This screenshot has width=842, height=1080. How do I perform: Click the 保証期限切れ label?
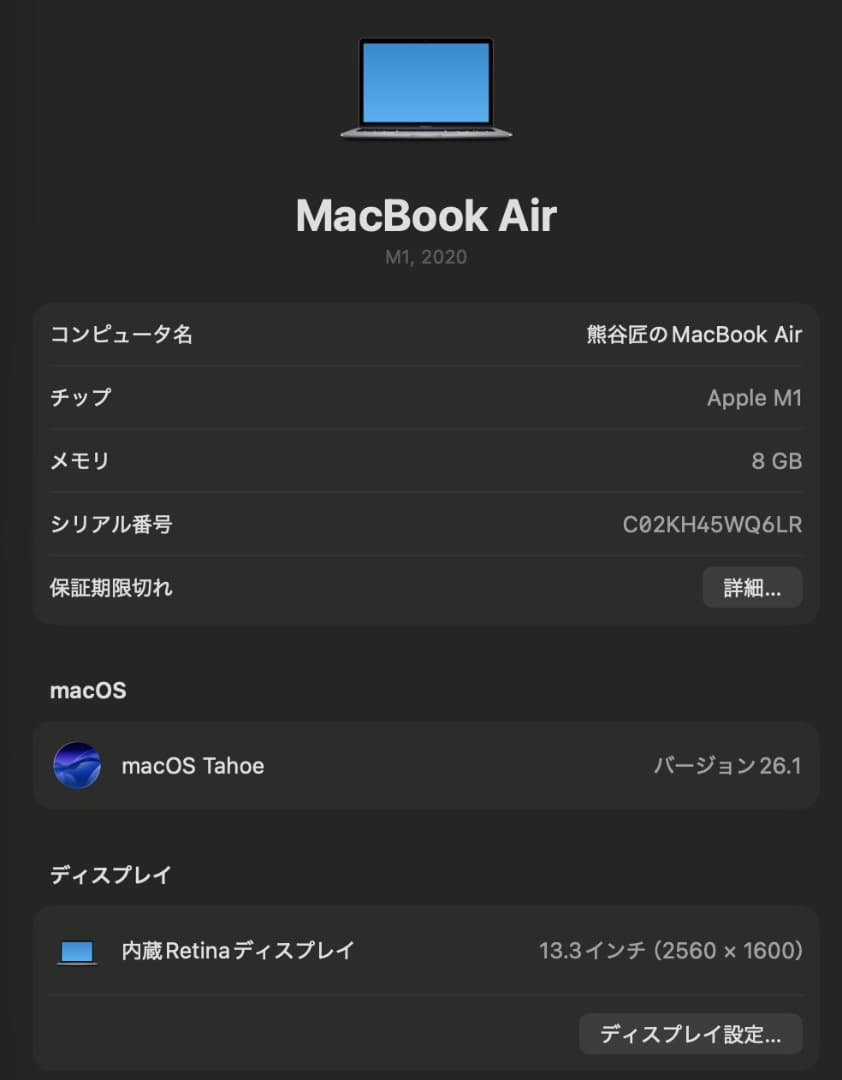(x=110, y=588)
